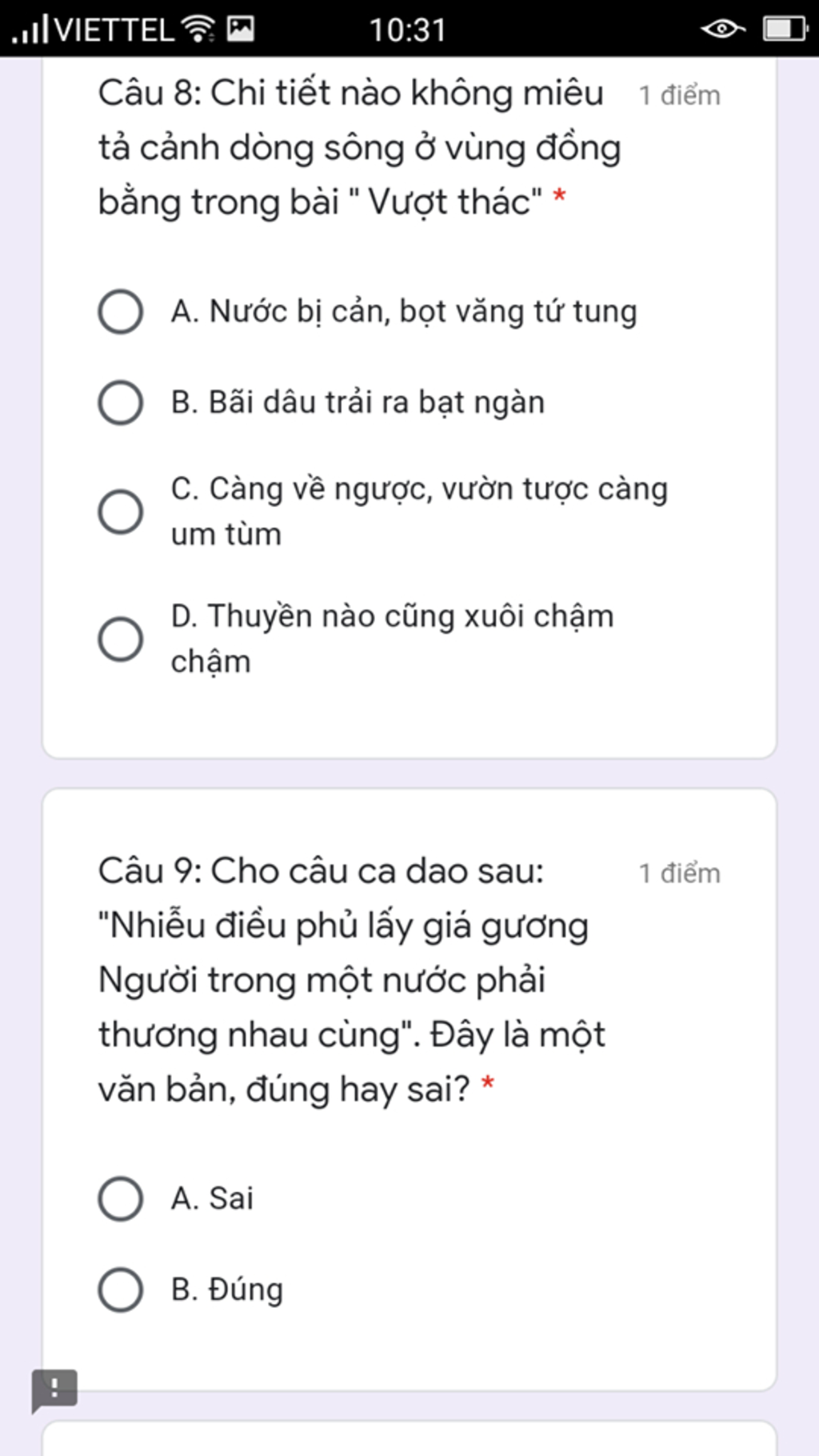Select B. Đúng for Câu 9
This screenshot has width=819, height=1456.
click(121, 1290)
